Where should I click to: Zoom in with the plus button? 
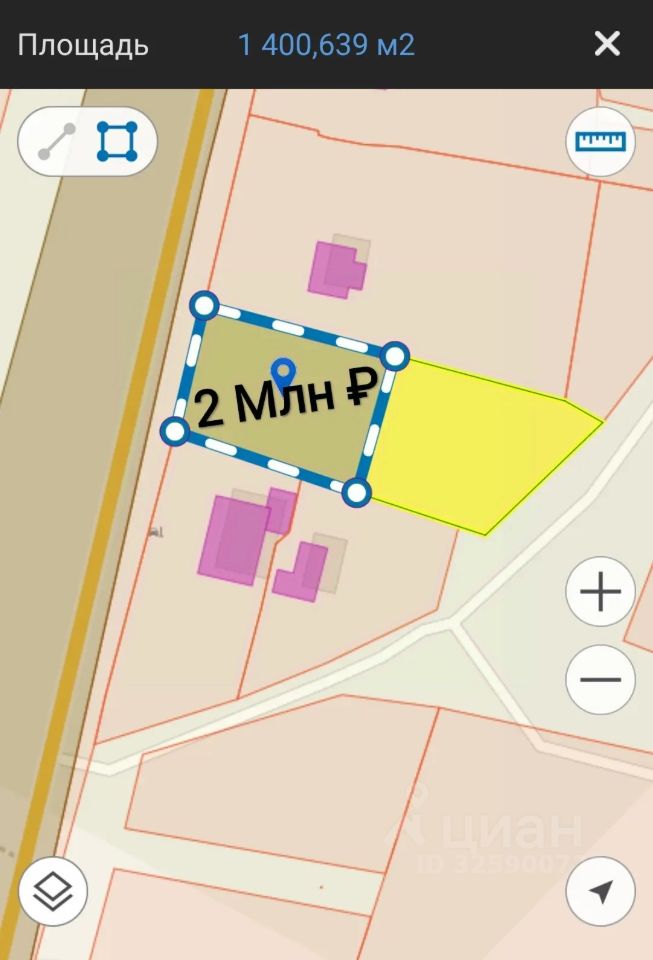tap(600, 593)
